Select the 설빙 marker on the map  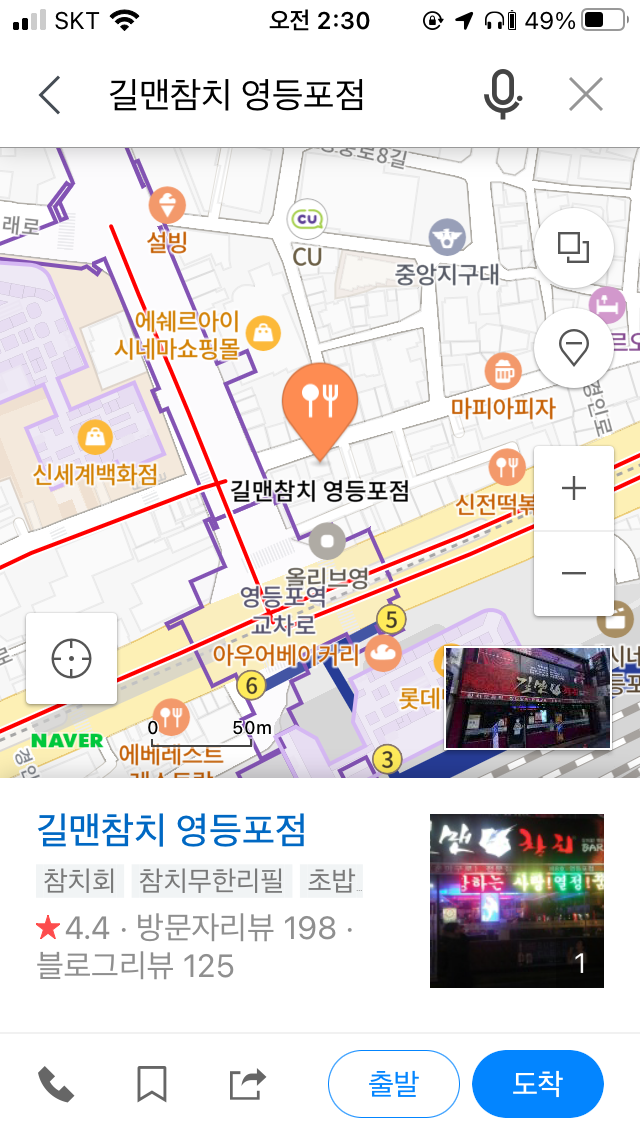(167, 207)
